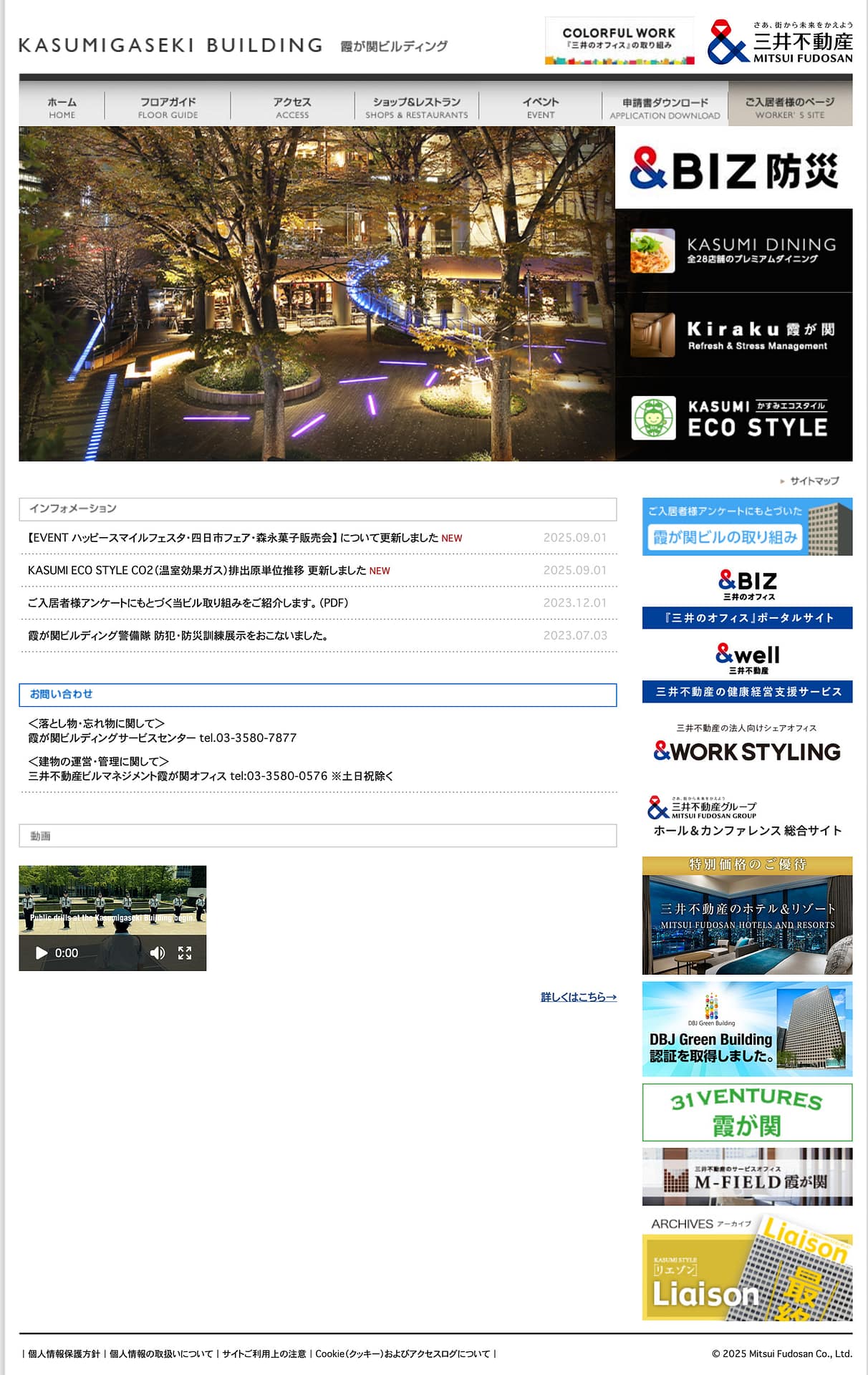868x1375 pixels.
Task: Open the ハッピースマイルフェスタ event news item
Action: coord(233,538)
